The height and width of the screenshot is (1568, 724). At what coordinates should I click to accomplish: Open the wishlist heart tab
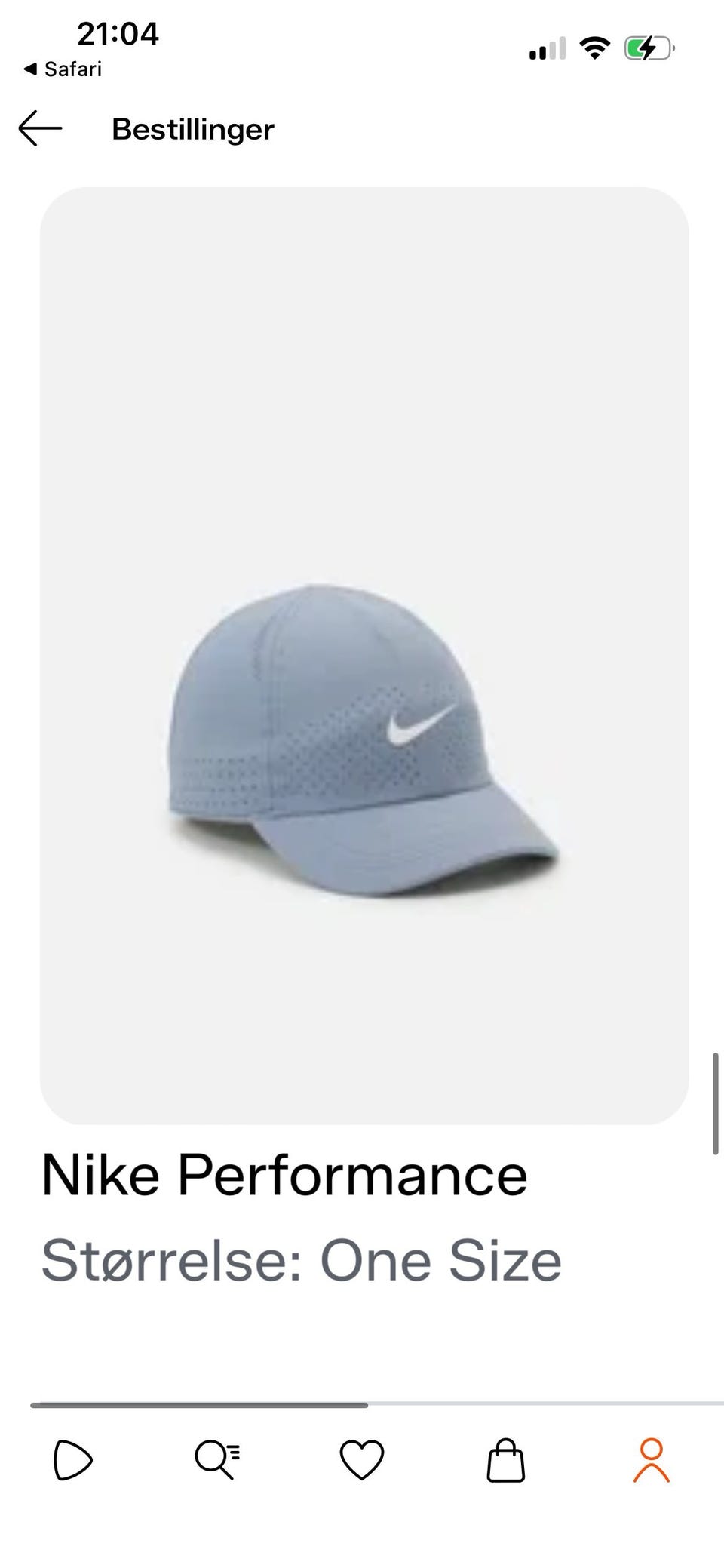click(362, 1459)
